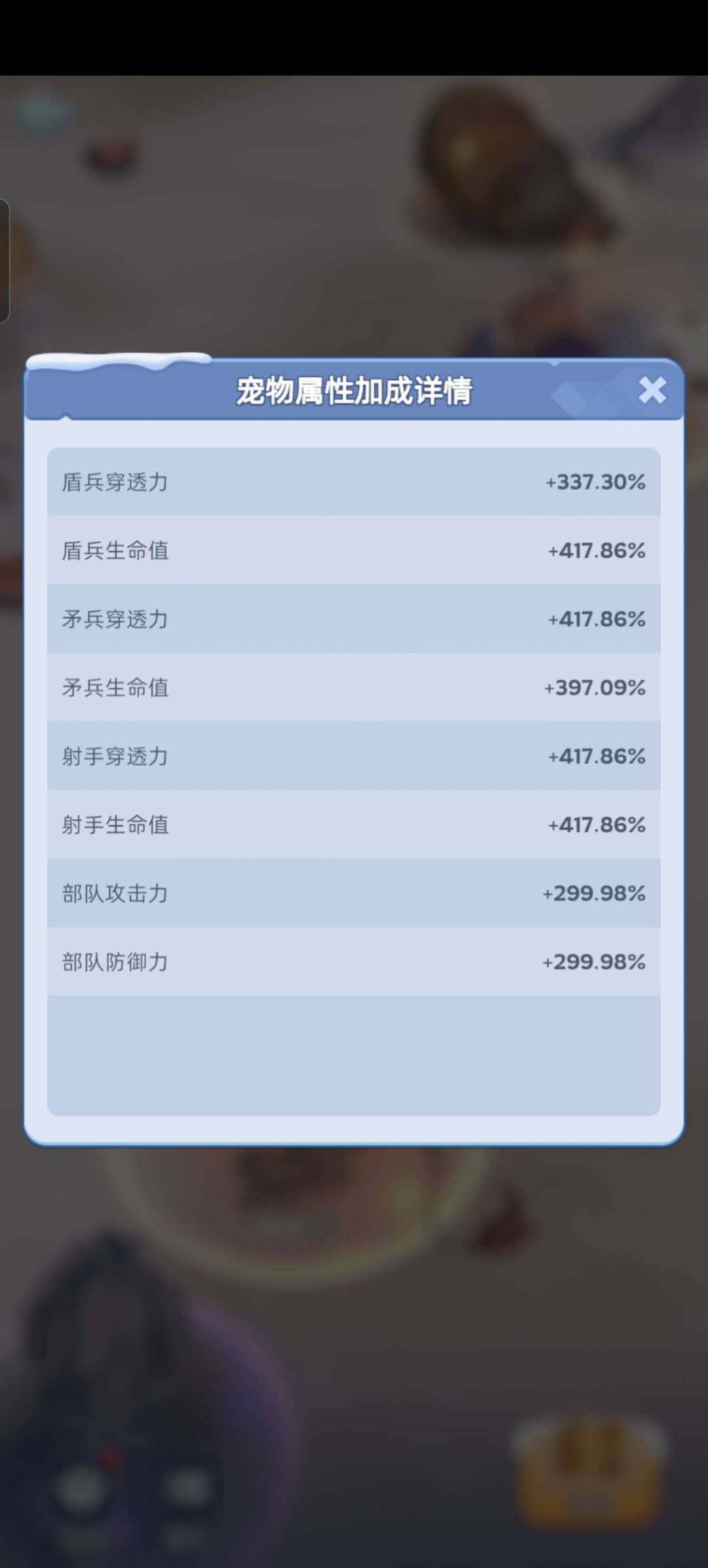This screenshot has width=708, height=1568.
Task: Select the 矛兵穿透力 stat row
Action: (354, 619)
